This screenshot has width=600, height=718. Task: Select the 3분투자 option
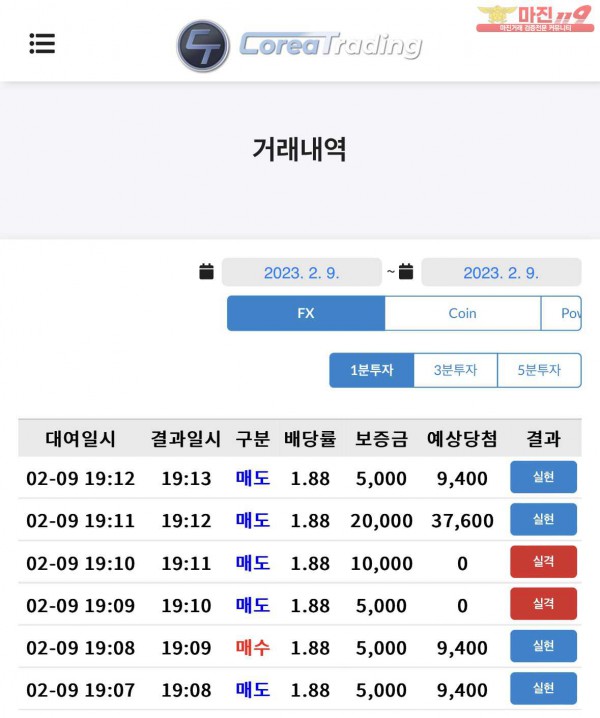tap(455, 370)
